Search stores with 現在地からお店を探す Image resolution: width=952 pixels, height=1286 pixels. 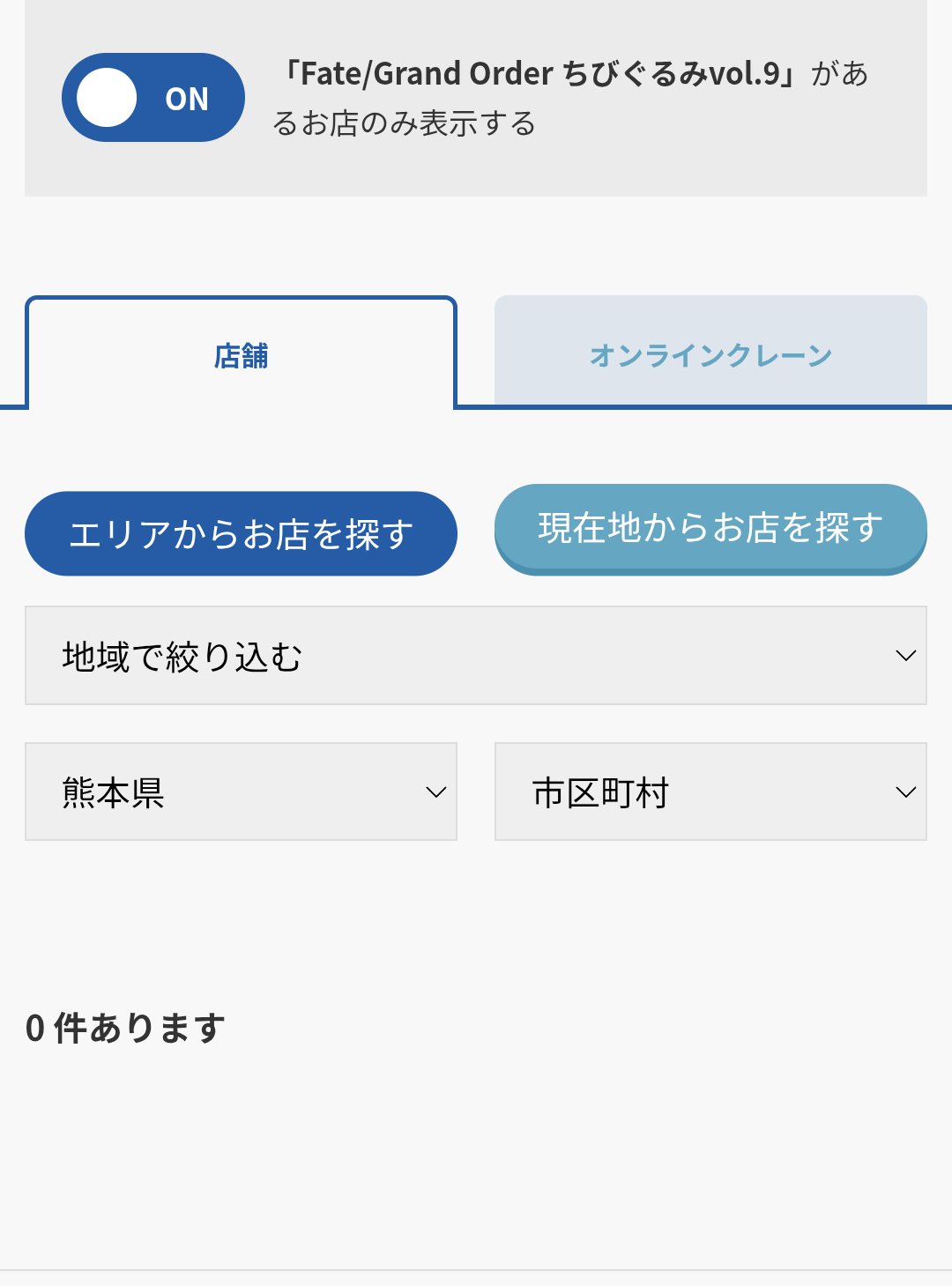[x=710, y=529]
